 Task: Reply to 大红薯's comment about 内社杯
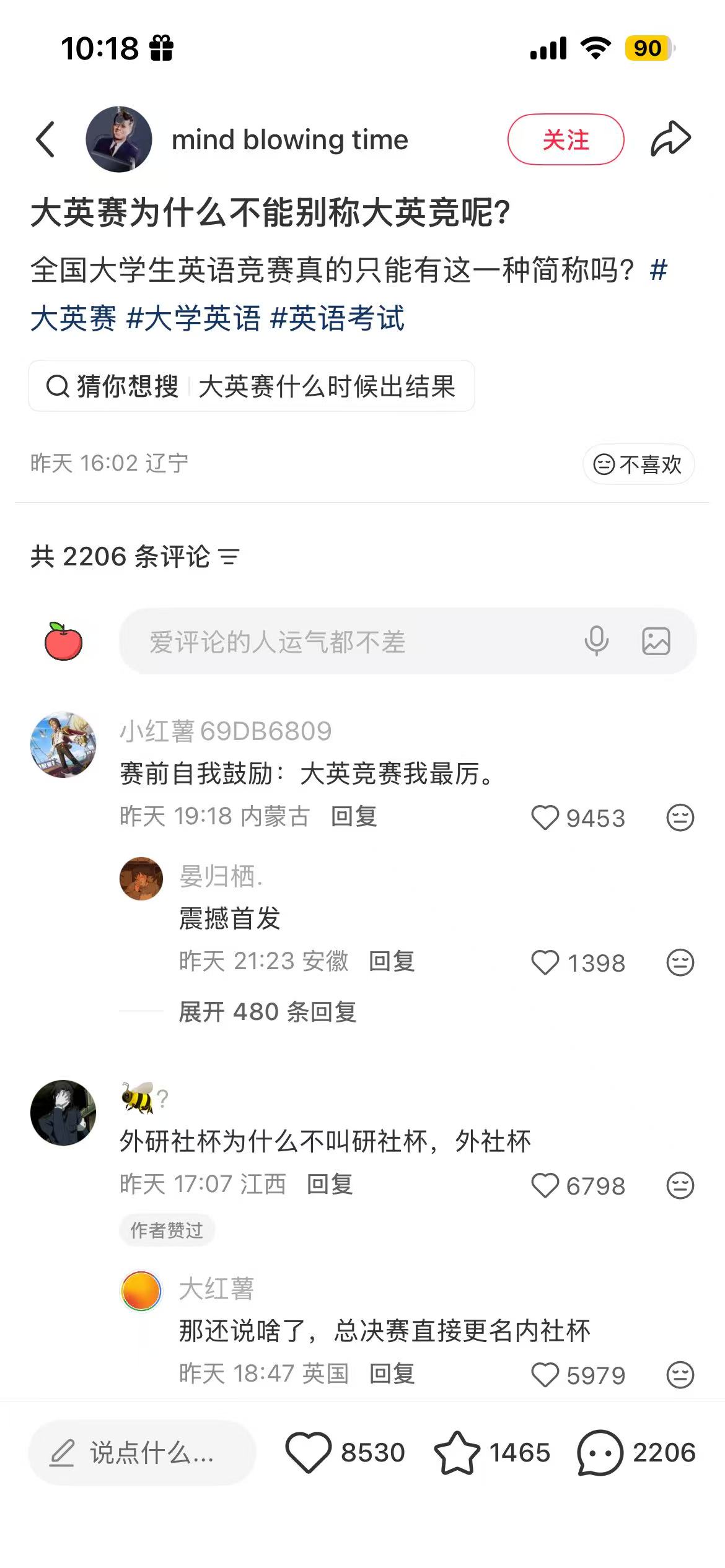click(x=392, y=1374)
